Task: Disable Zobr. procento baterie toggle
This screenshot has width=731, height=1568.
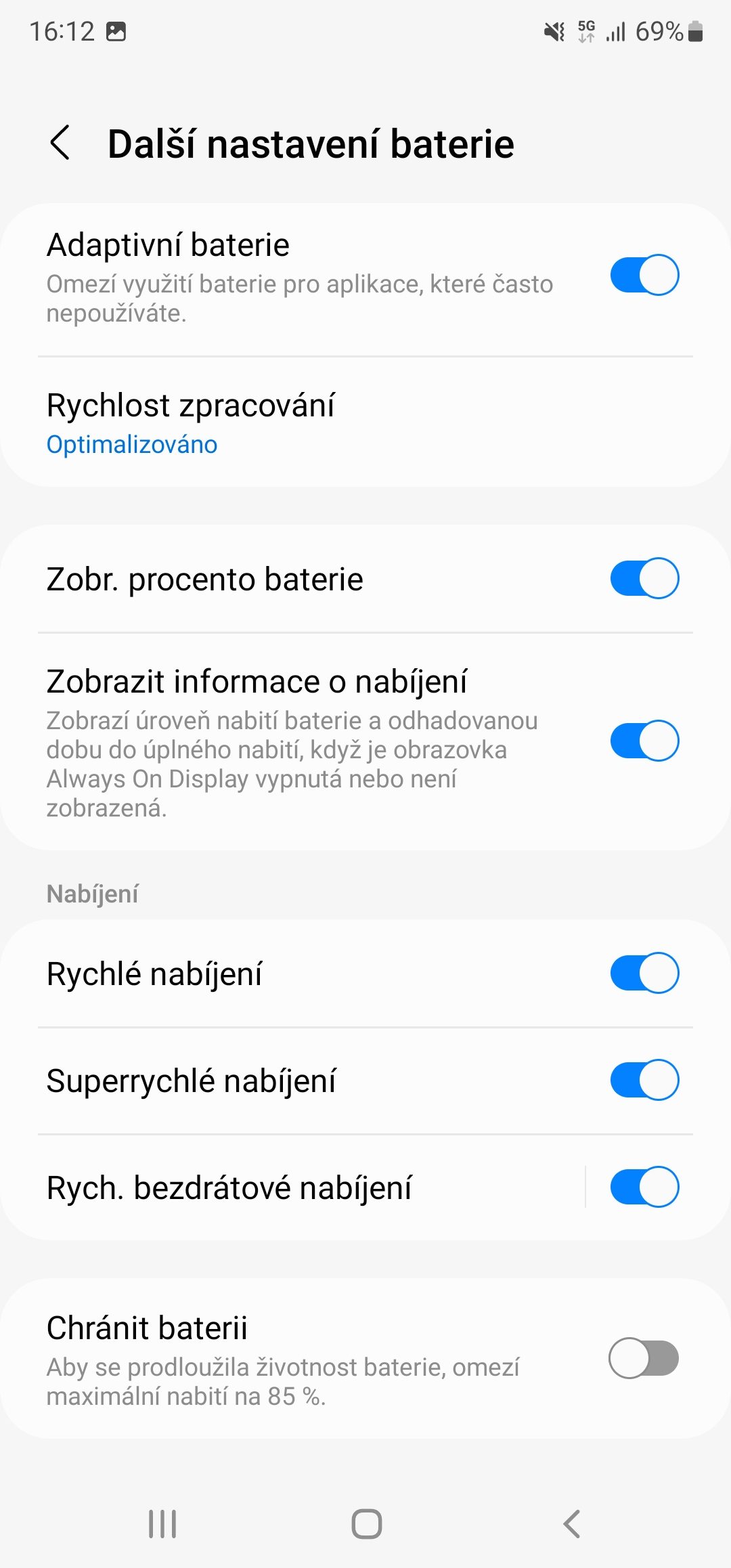Action: pos(644,578)
